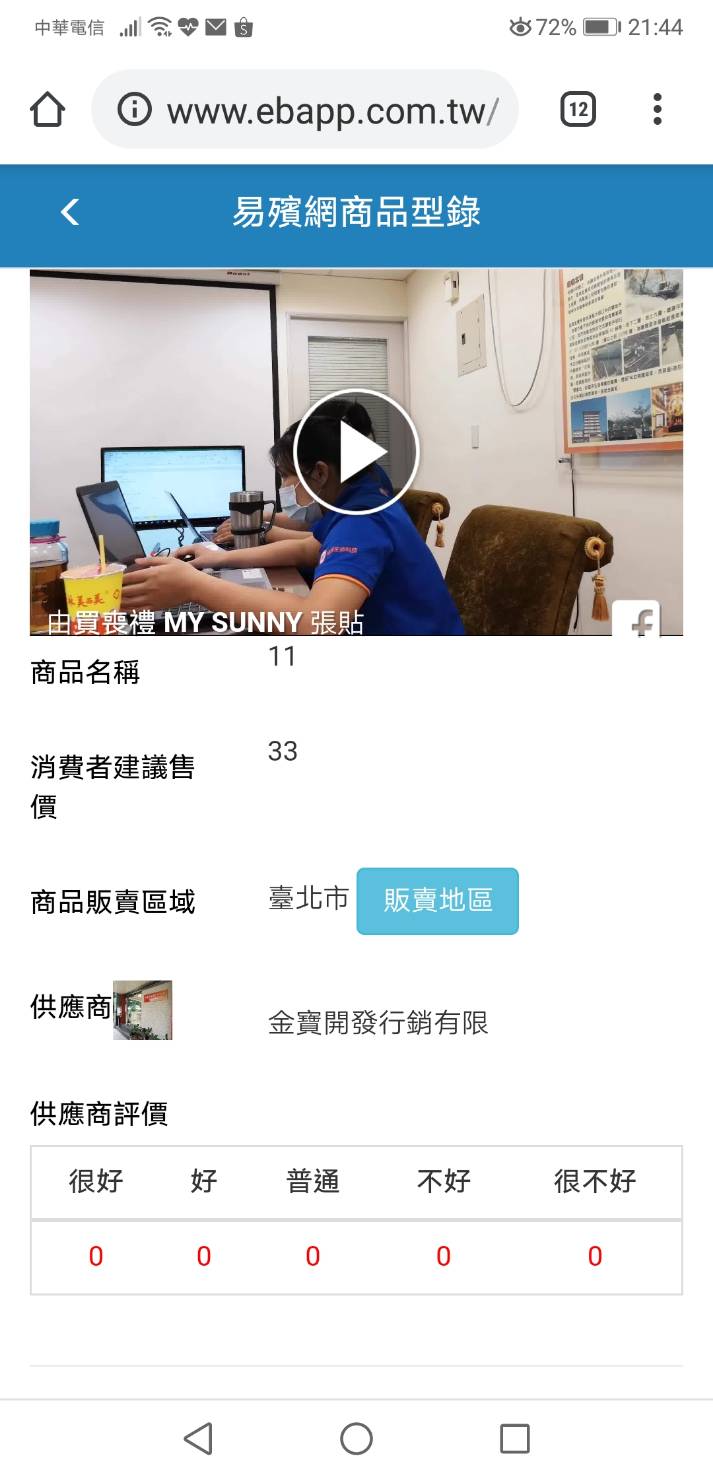713x1479 pixels.
Task: Open the recent apps square
Action: tap(514, 1439)
